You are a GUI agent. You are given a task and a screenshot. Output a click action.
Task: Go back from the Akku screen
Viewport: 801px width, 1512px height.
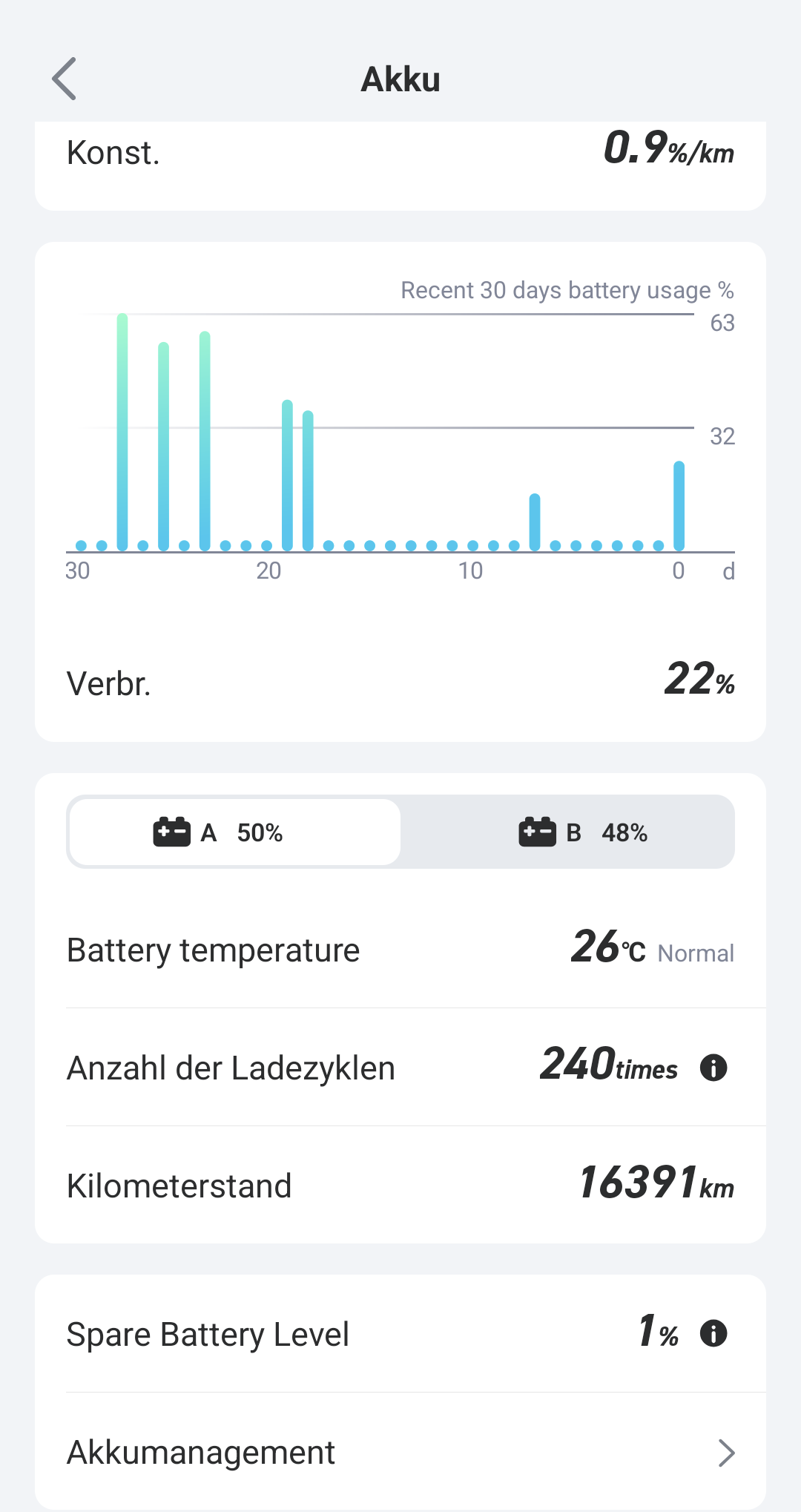[x=65, y=79]
